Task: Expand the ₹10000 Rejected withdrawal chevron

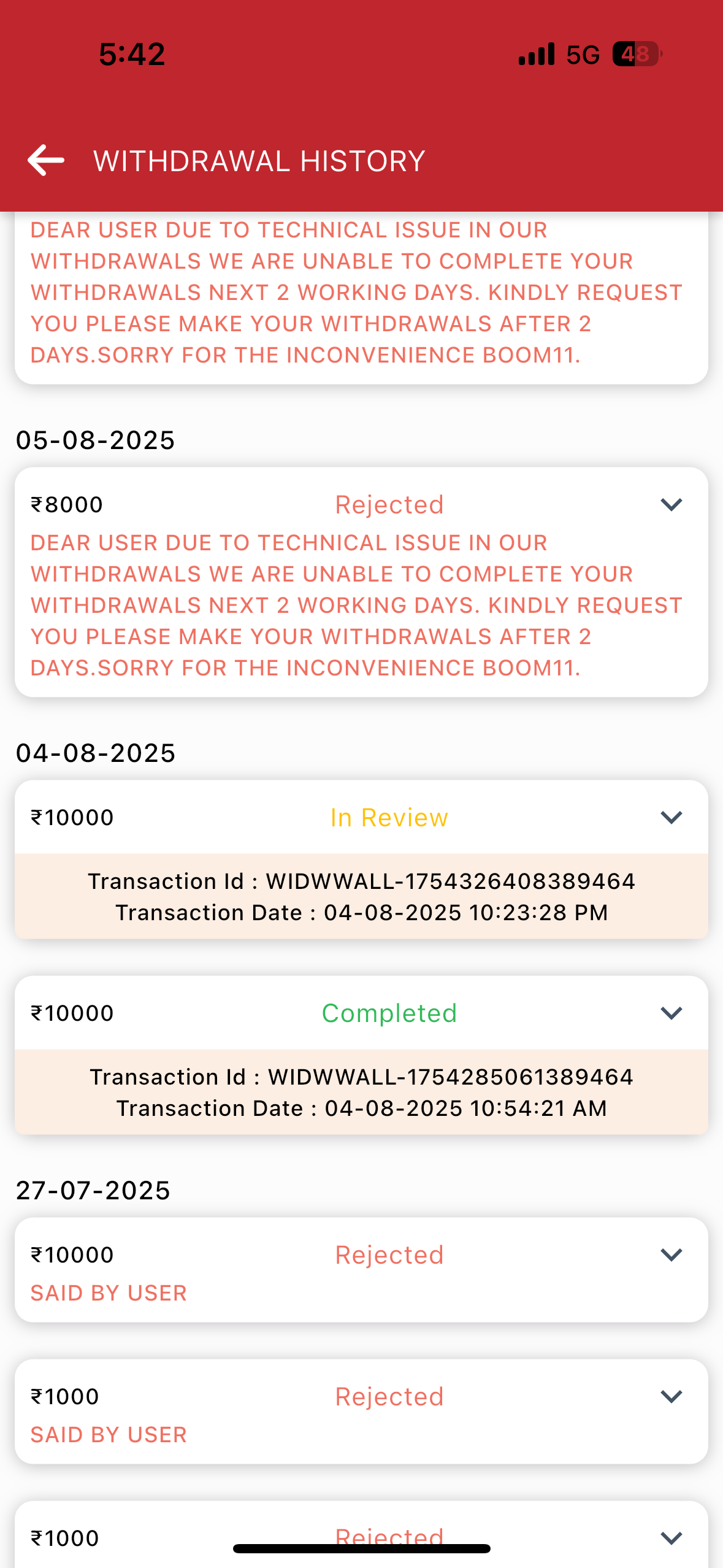Action: [671, 1255]
